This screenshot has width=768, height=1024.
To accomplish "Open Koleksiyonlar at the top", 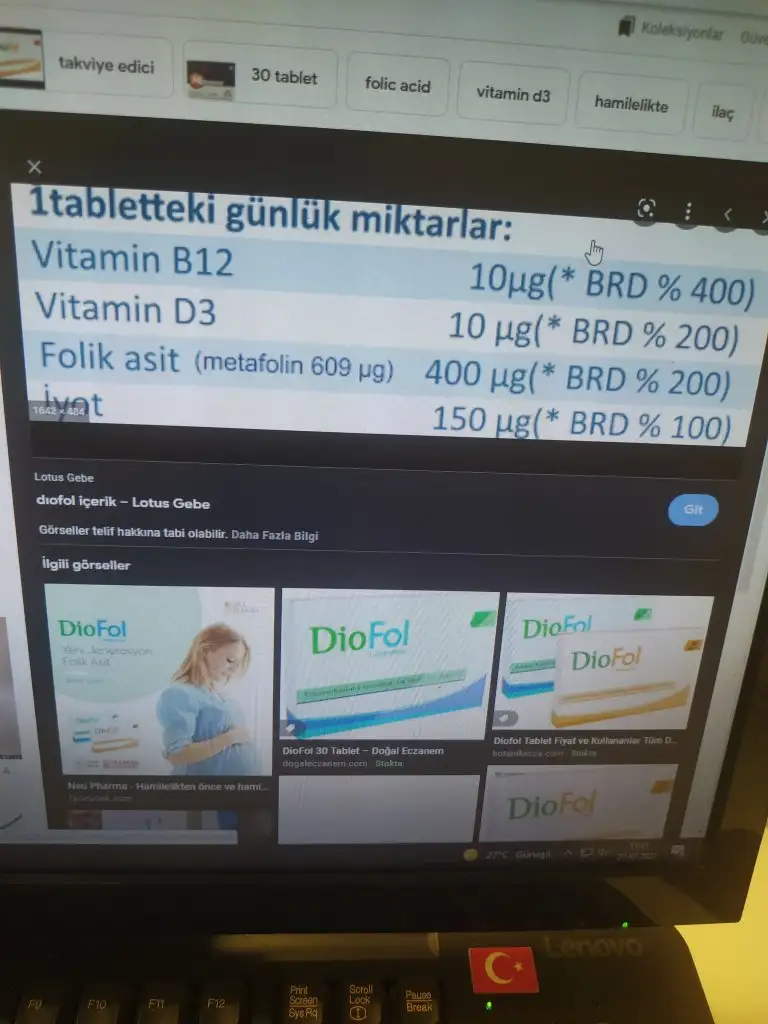I will 671,30.
